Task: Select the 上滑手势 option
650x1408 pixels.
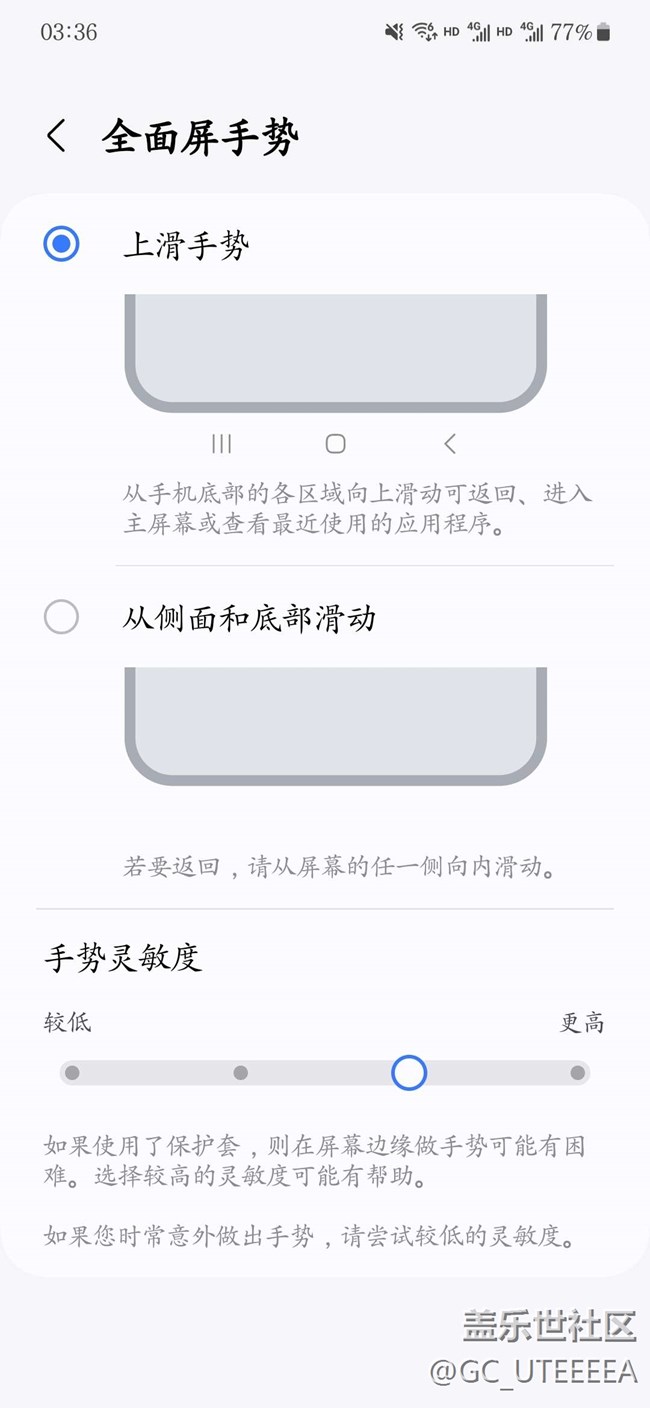Action: [62, 244]
